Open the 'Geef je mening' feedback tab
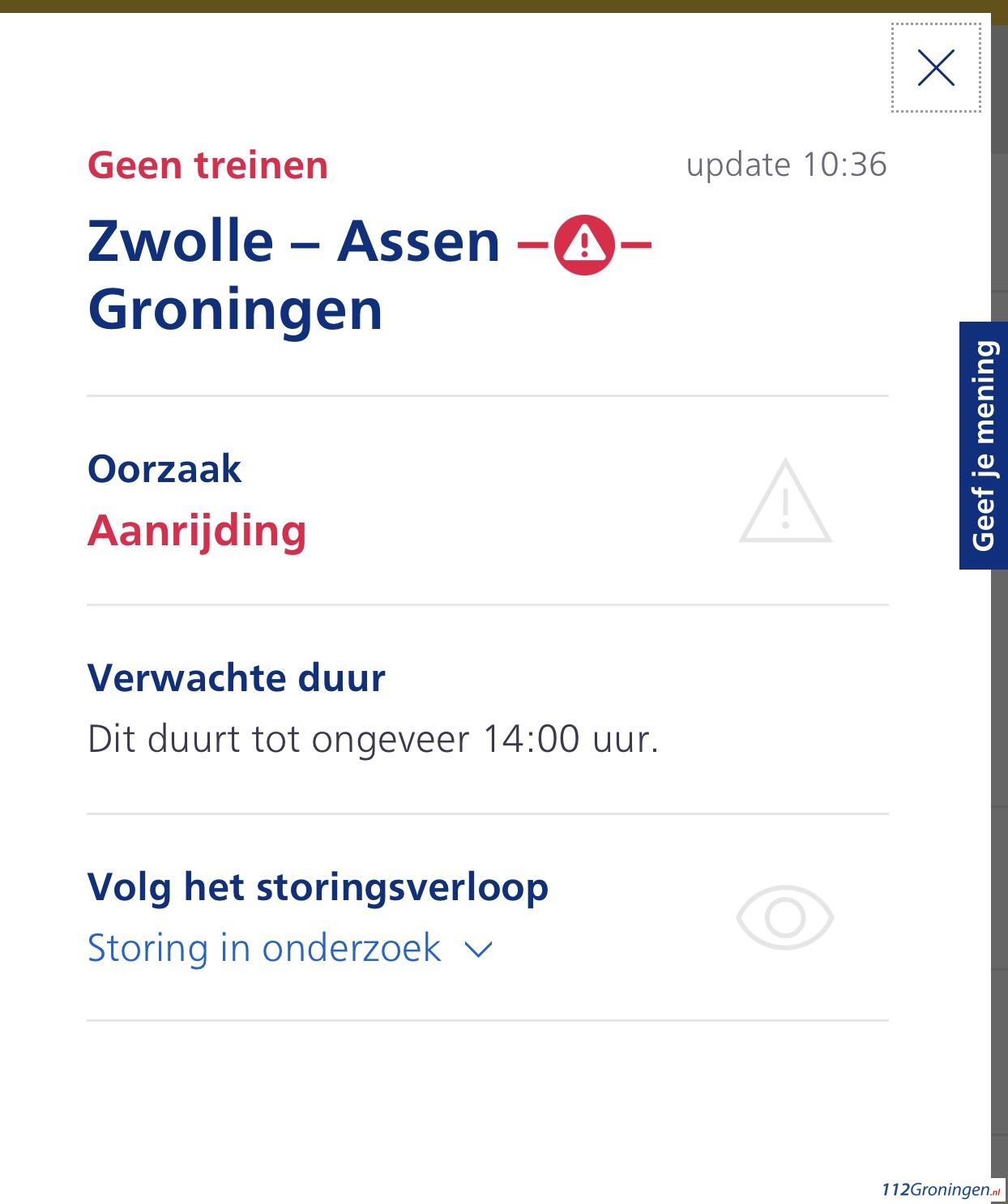Screen dimensions: 1008x1204 pos(983,446)
